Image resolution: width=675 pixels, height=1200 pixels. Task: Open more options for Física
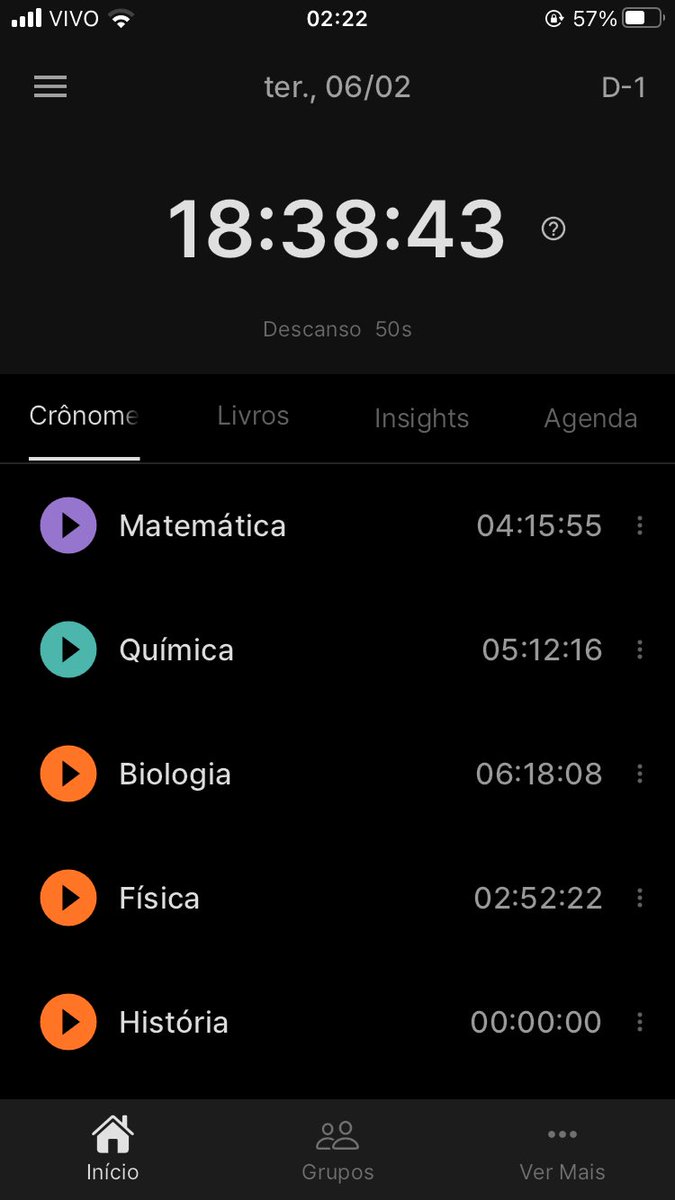(x=640, y=898)
